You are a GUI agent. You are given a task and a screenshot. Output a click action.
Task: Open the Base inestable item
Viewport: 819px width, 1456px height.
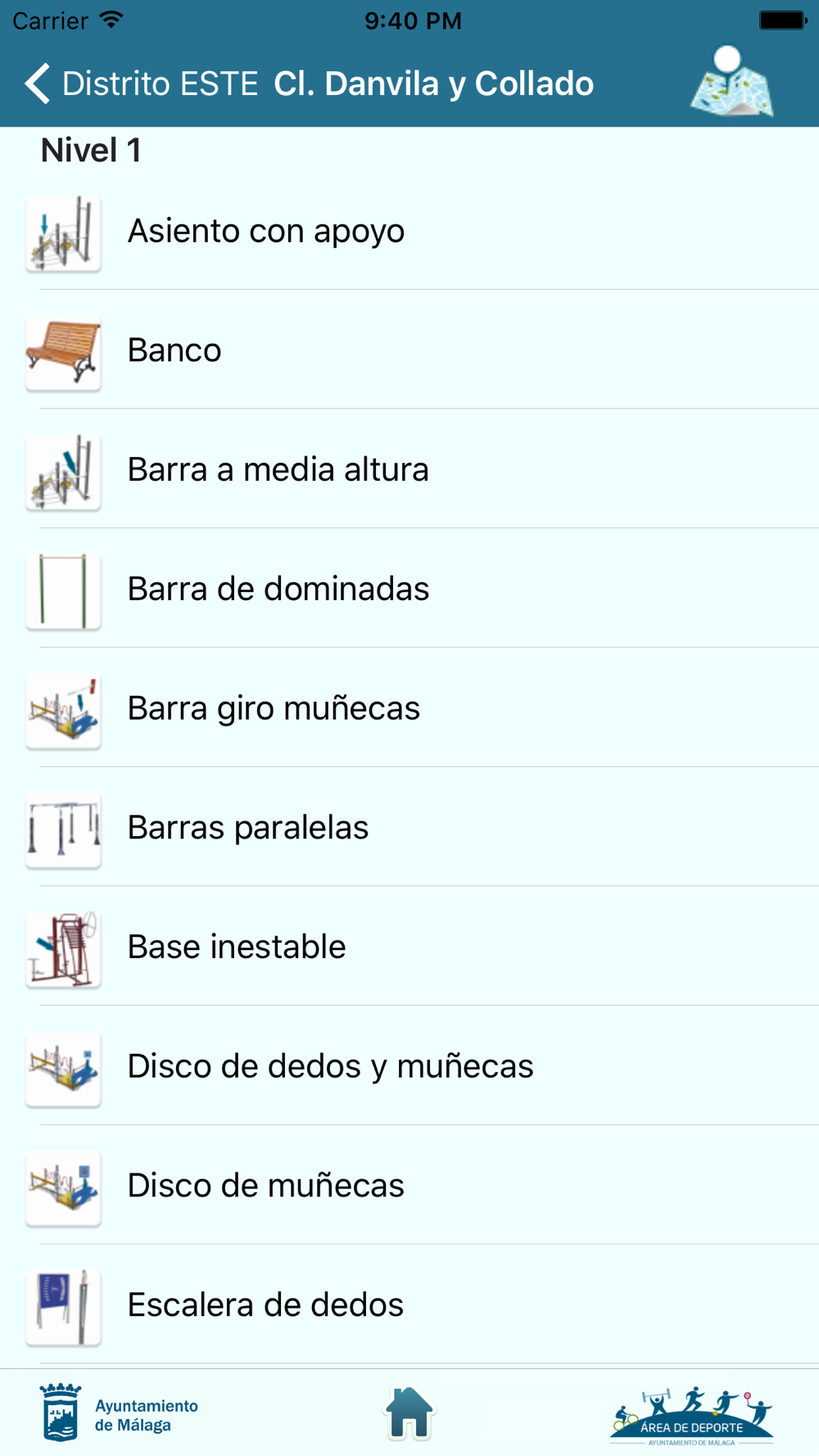click(409, 947)
